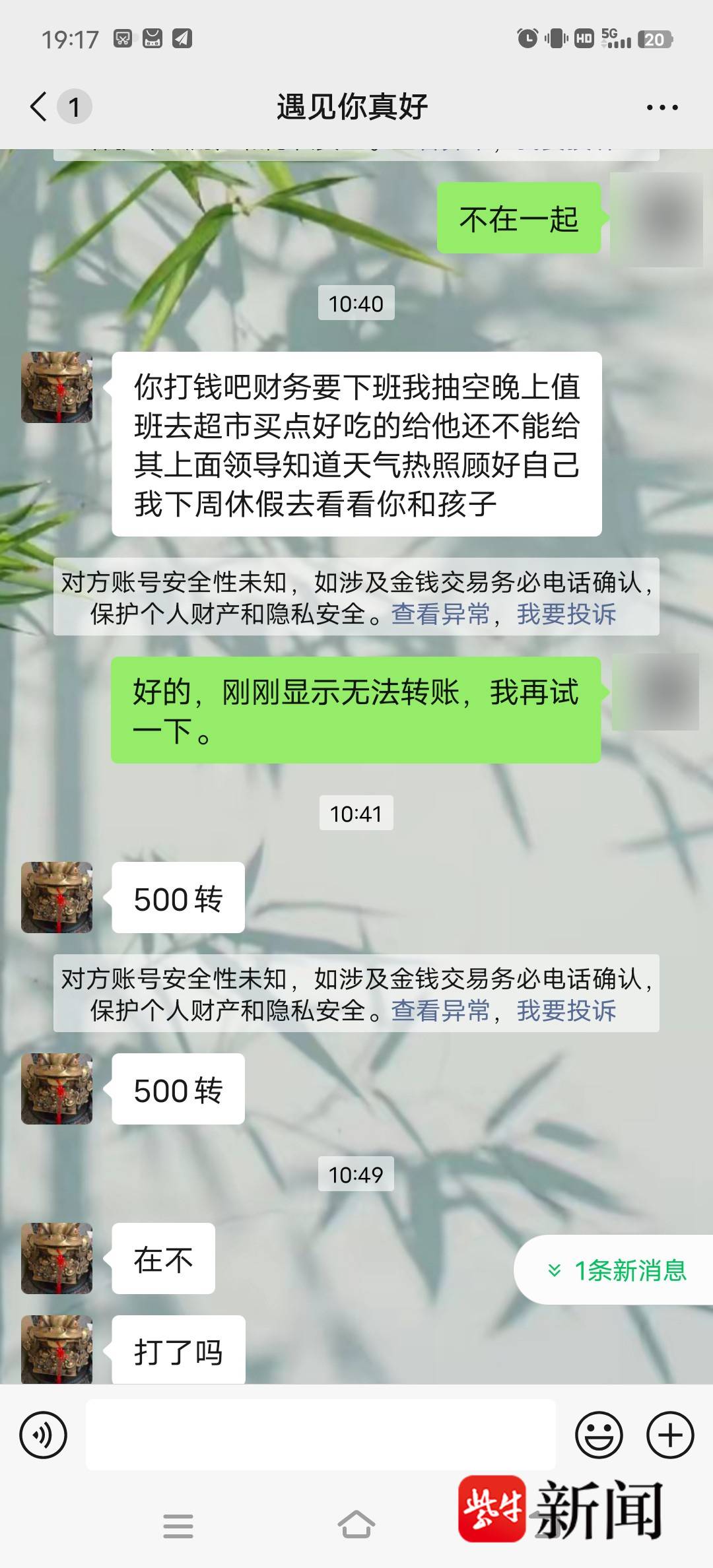Open recent apps from navigation bar
713x1568 pixels.
pyautogui.click(x=178, y=1526)
